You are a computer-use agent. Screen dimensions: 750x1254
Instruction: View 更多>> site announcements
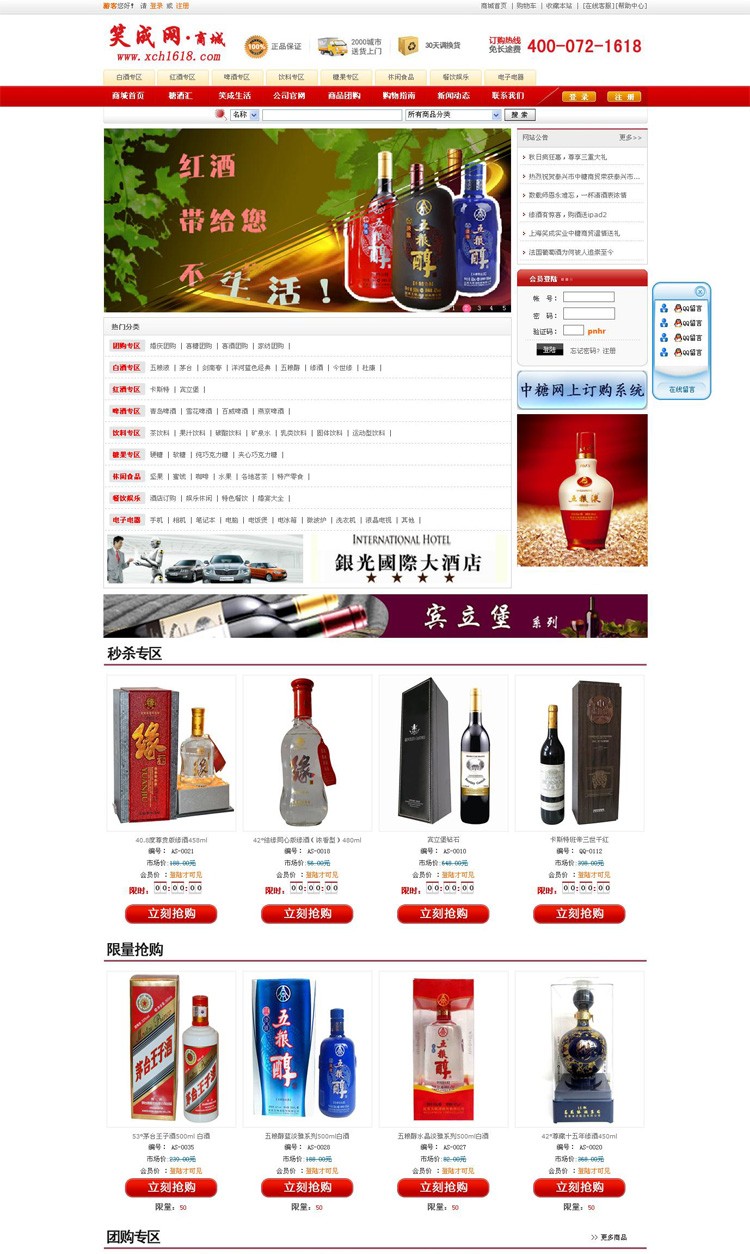pos(630,138)
